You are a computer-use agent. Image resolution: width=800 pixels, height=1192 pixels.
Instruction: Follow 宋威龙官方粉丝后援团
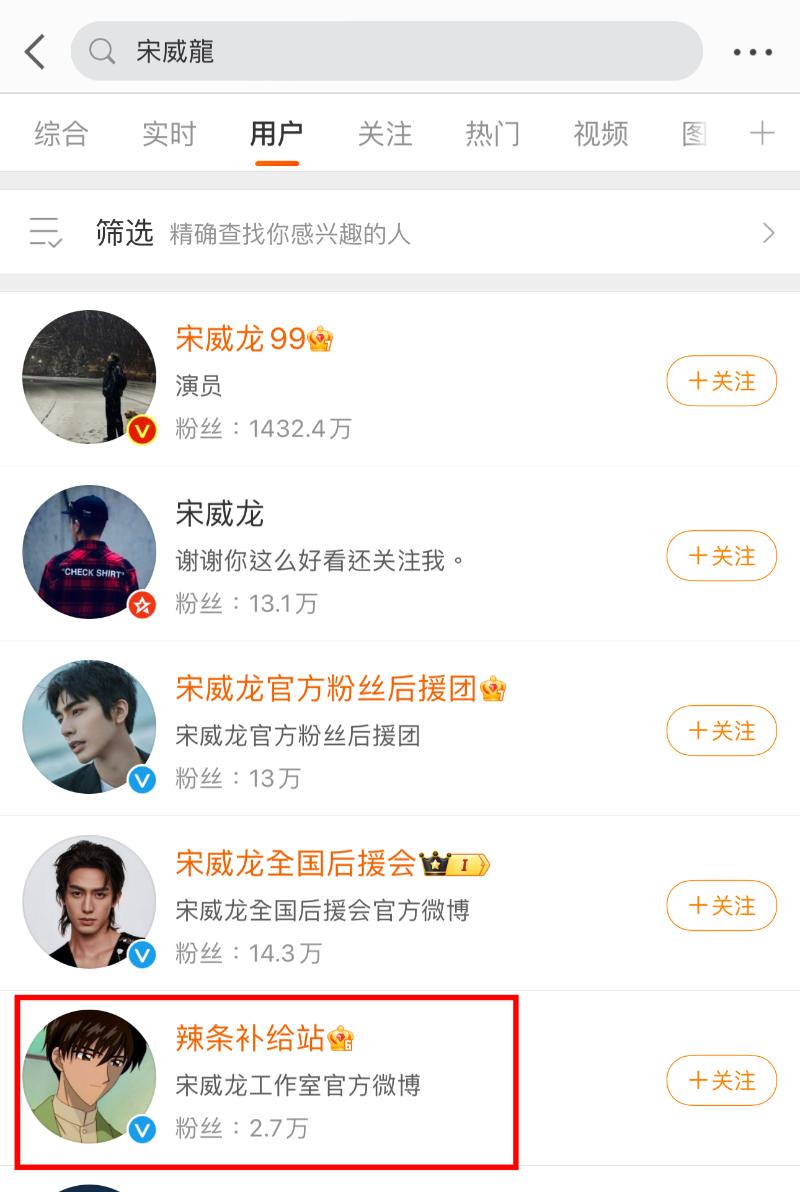(x=721, y=731)
